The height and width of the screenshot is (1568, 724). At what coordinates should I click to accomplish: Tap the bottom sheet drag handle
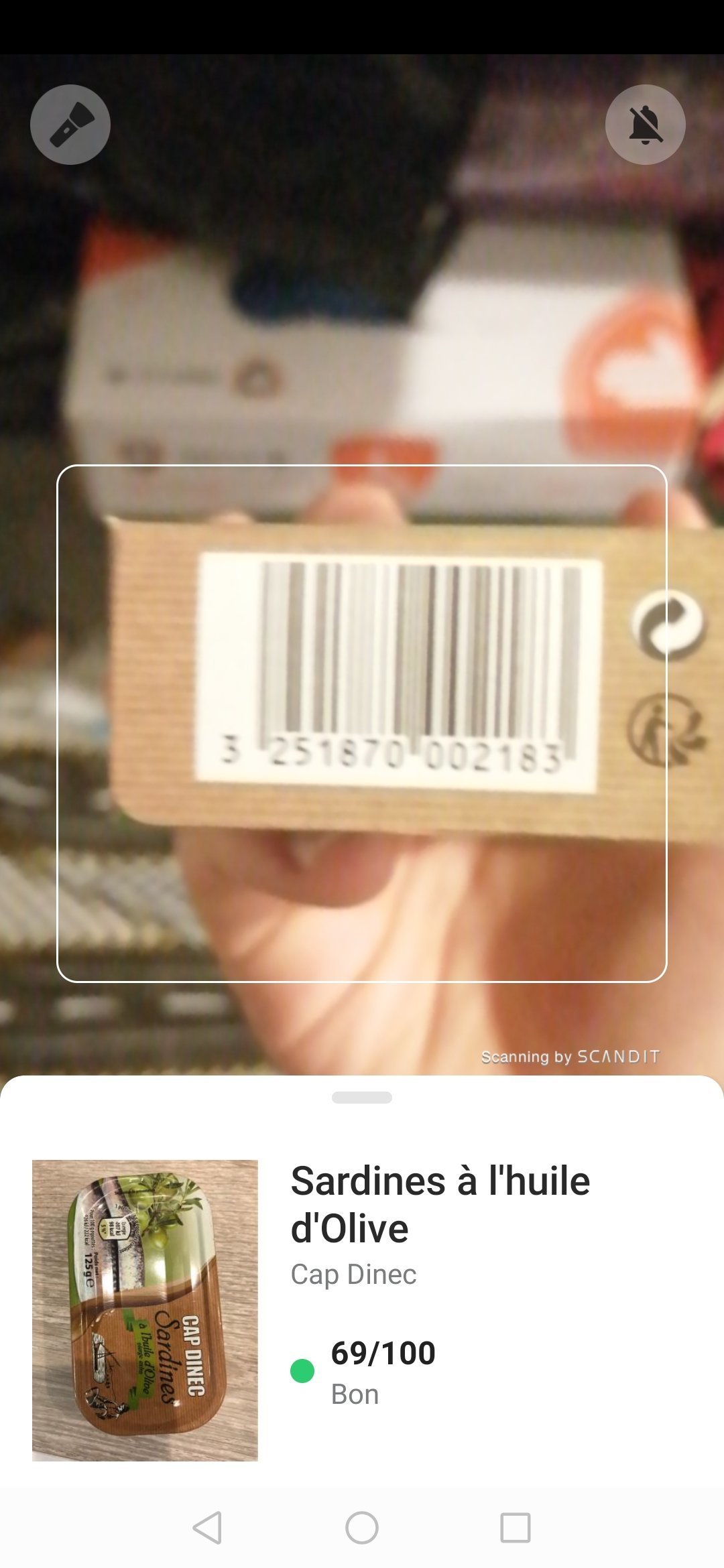pos(362,1098)
